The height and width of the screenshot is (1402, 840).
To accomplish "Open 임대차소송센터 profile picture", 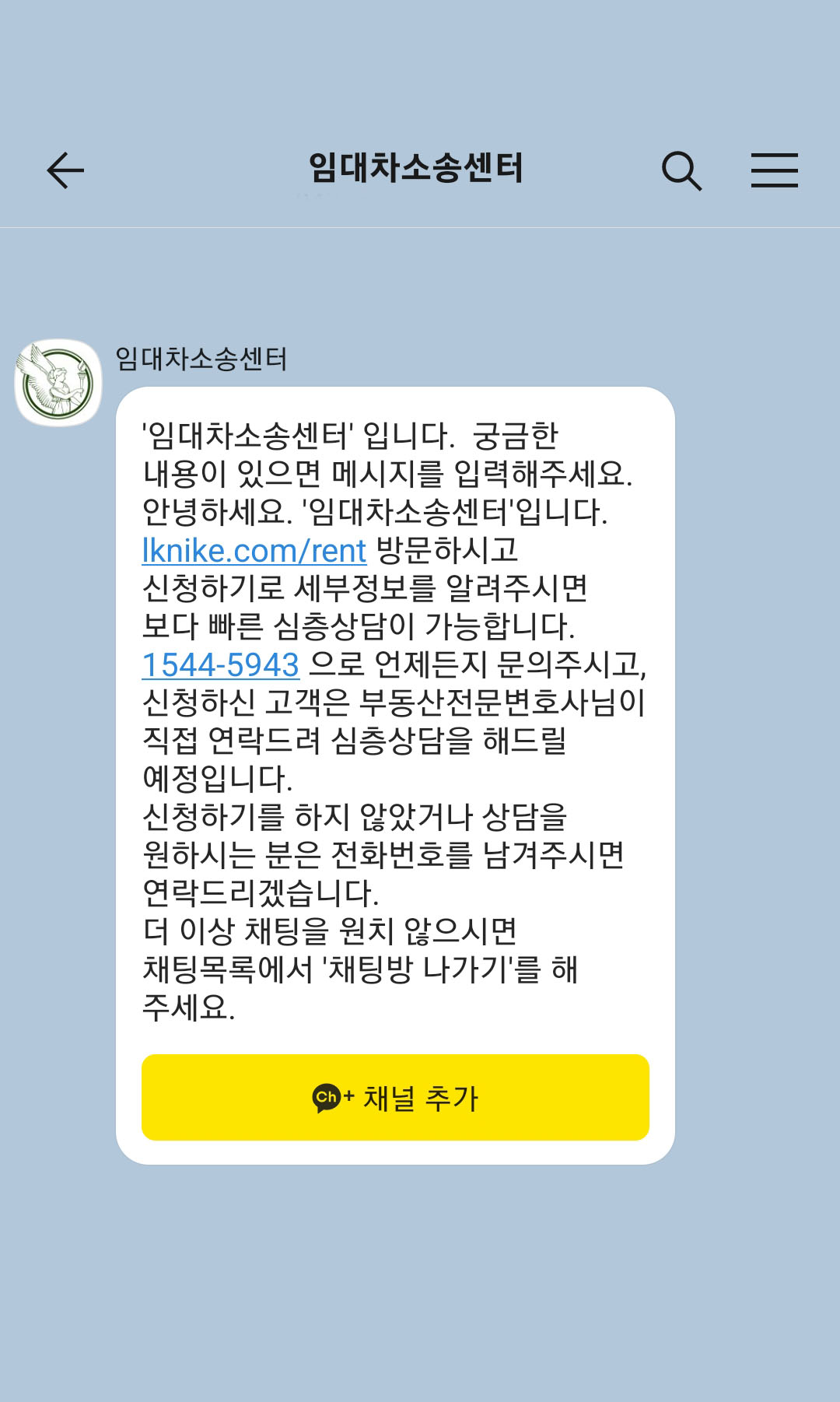I will pyautogui.click(x=58, y=383).
